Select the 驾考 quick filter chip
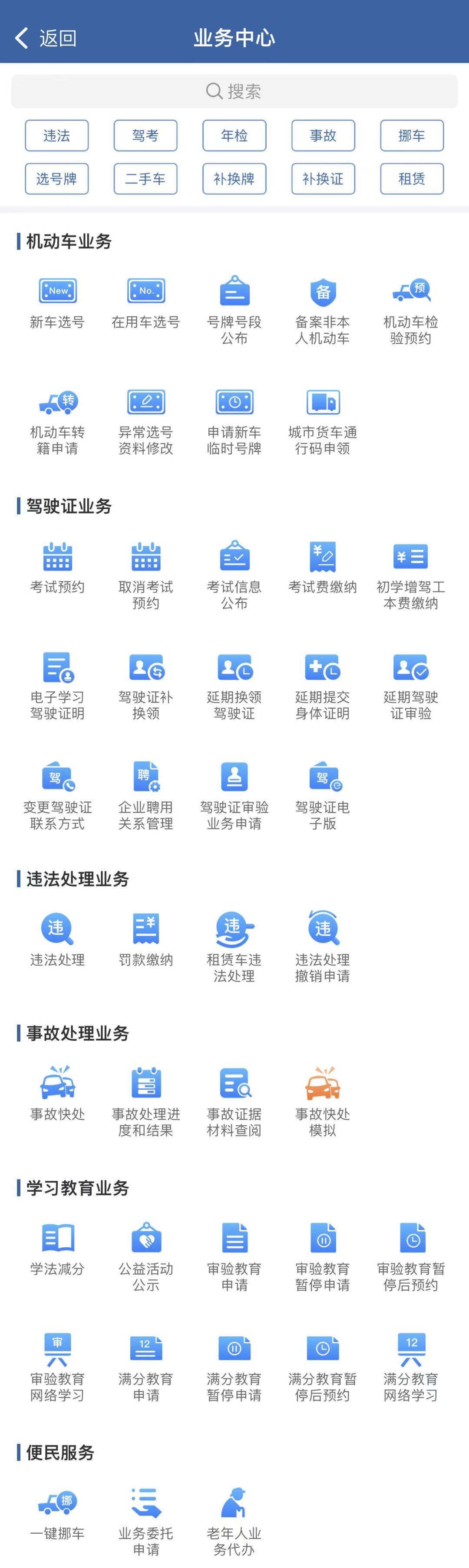469x1568 pixels. [145, 135]
